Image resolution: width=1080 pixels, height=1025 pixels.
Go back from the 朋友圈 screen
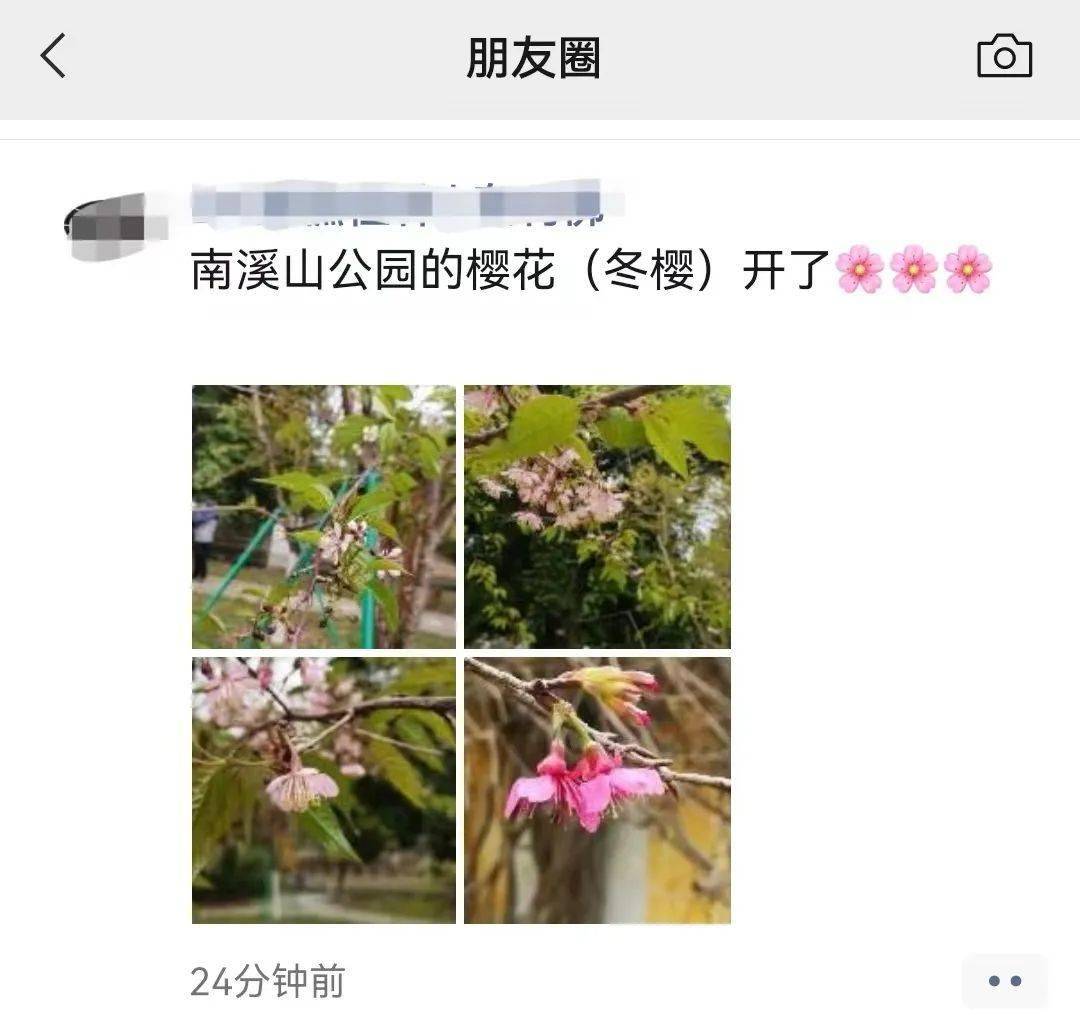54,56
